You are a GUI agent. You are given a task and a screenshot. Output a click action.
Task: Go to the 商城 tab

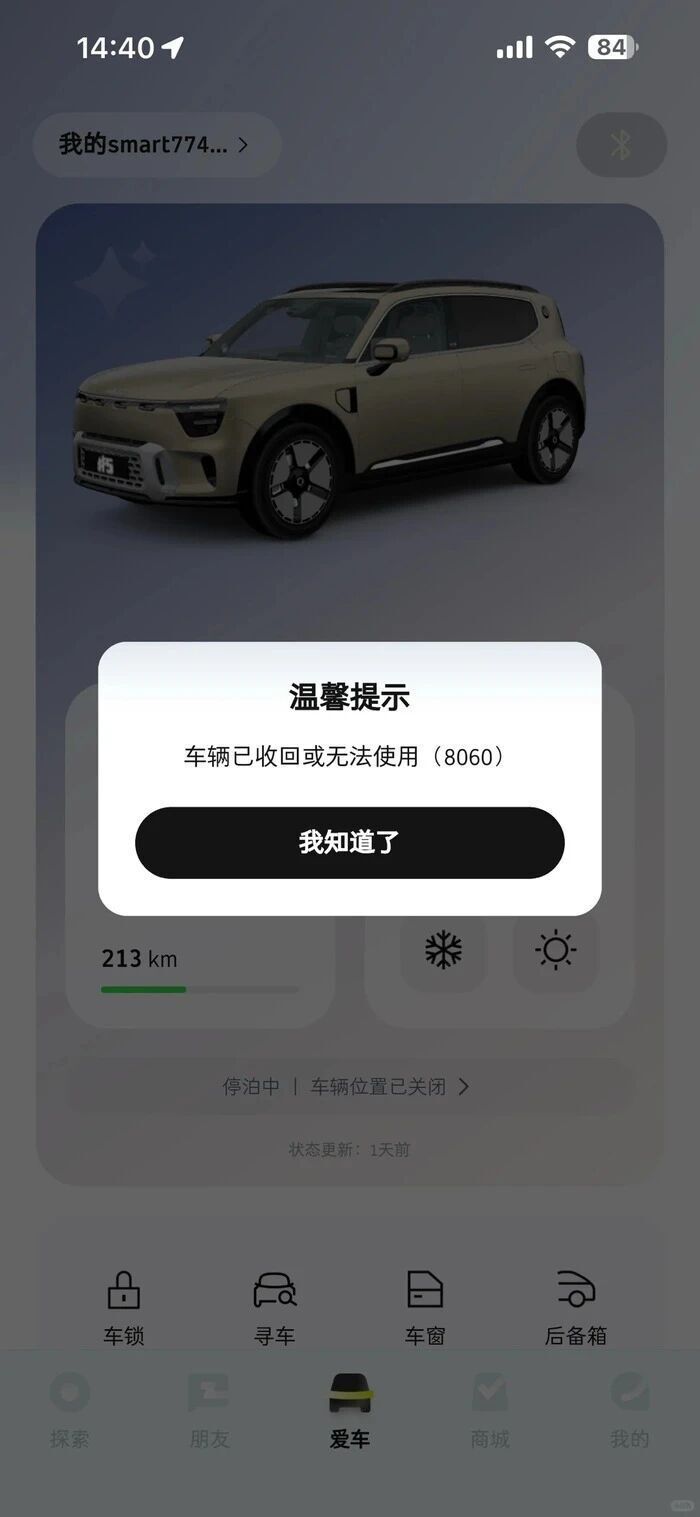(x=490, y=1410)
